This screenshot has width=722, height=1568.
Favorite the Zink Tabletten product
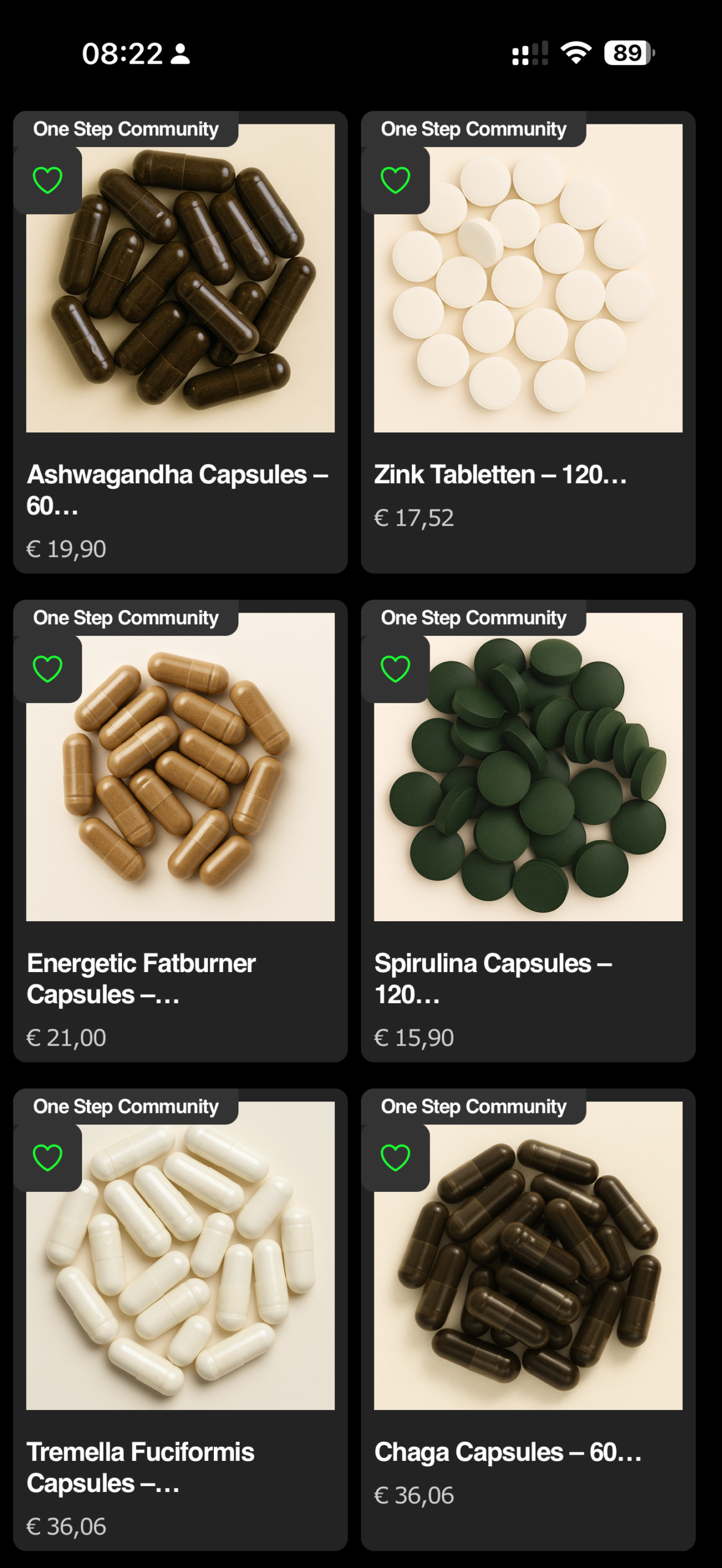395,180
